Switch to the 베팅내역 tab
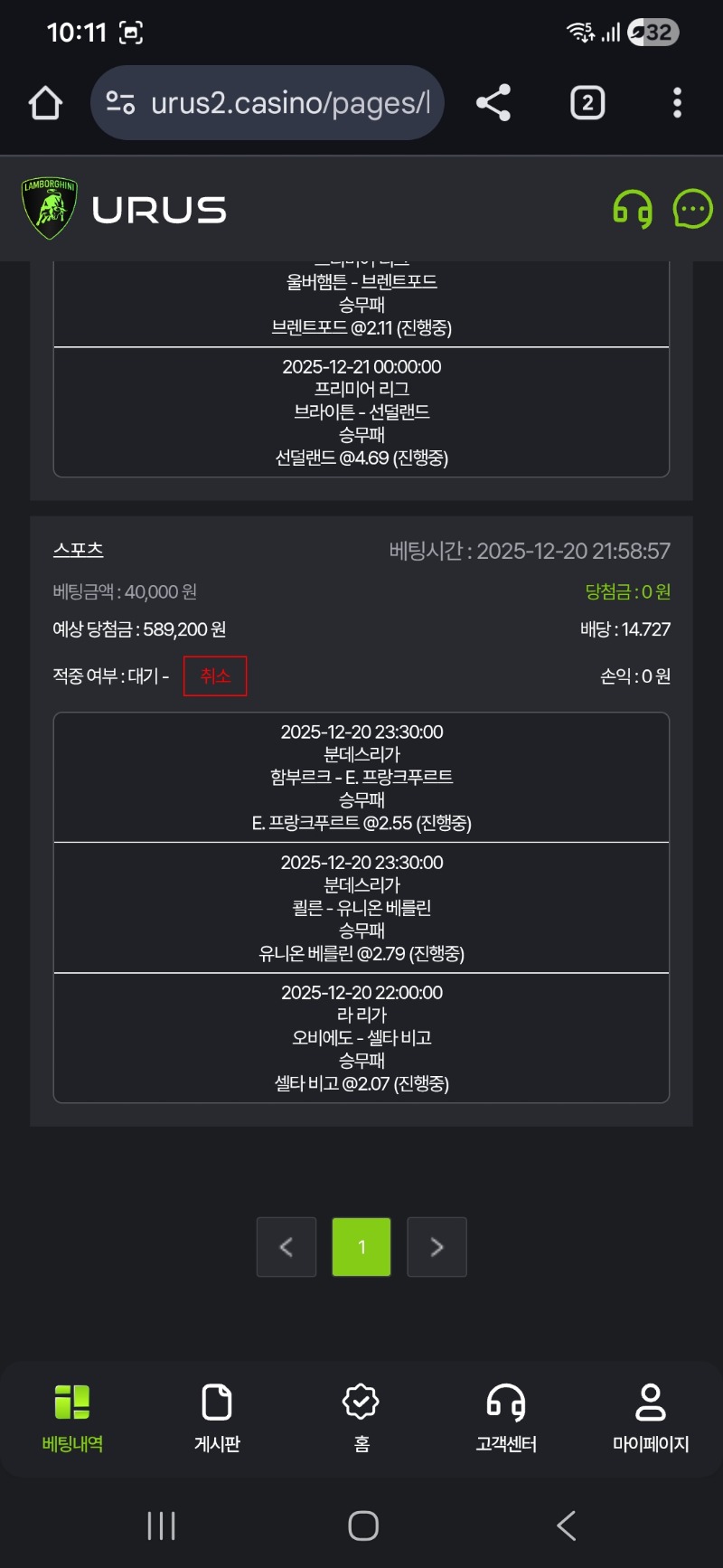Screen dimensions: 723x1568 point(72,1418)
